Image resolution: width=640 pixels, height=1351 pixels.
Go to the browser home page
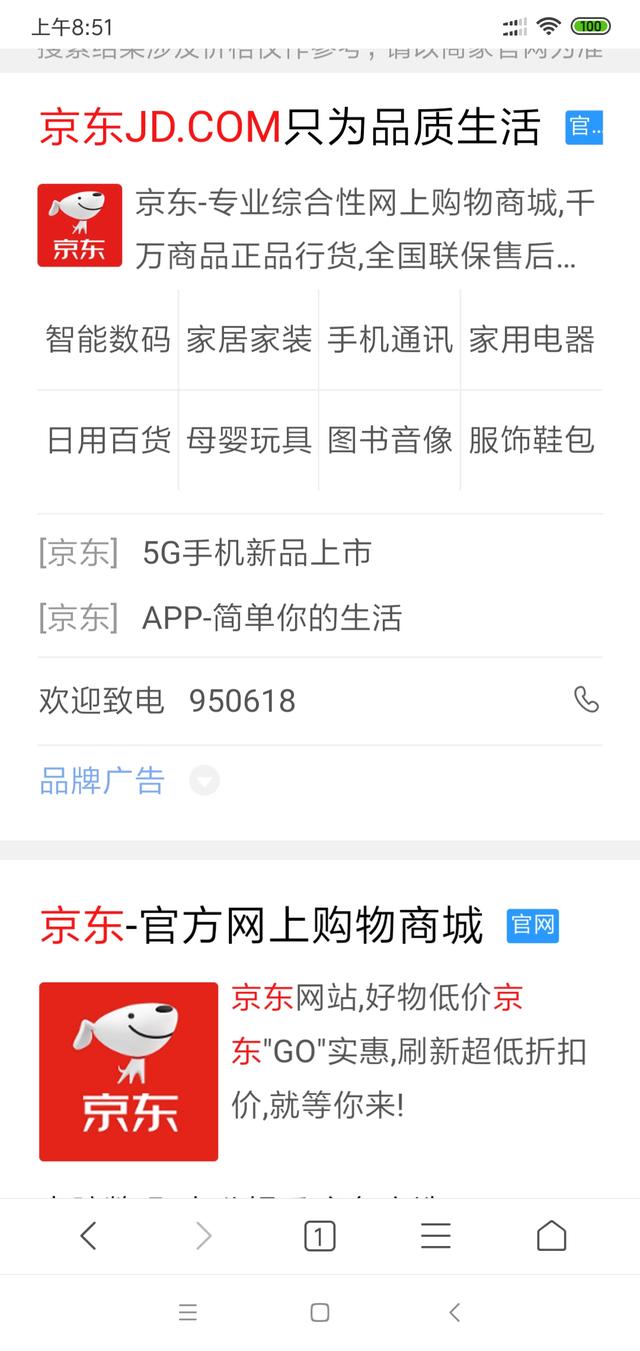coord(551,1237)
